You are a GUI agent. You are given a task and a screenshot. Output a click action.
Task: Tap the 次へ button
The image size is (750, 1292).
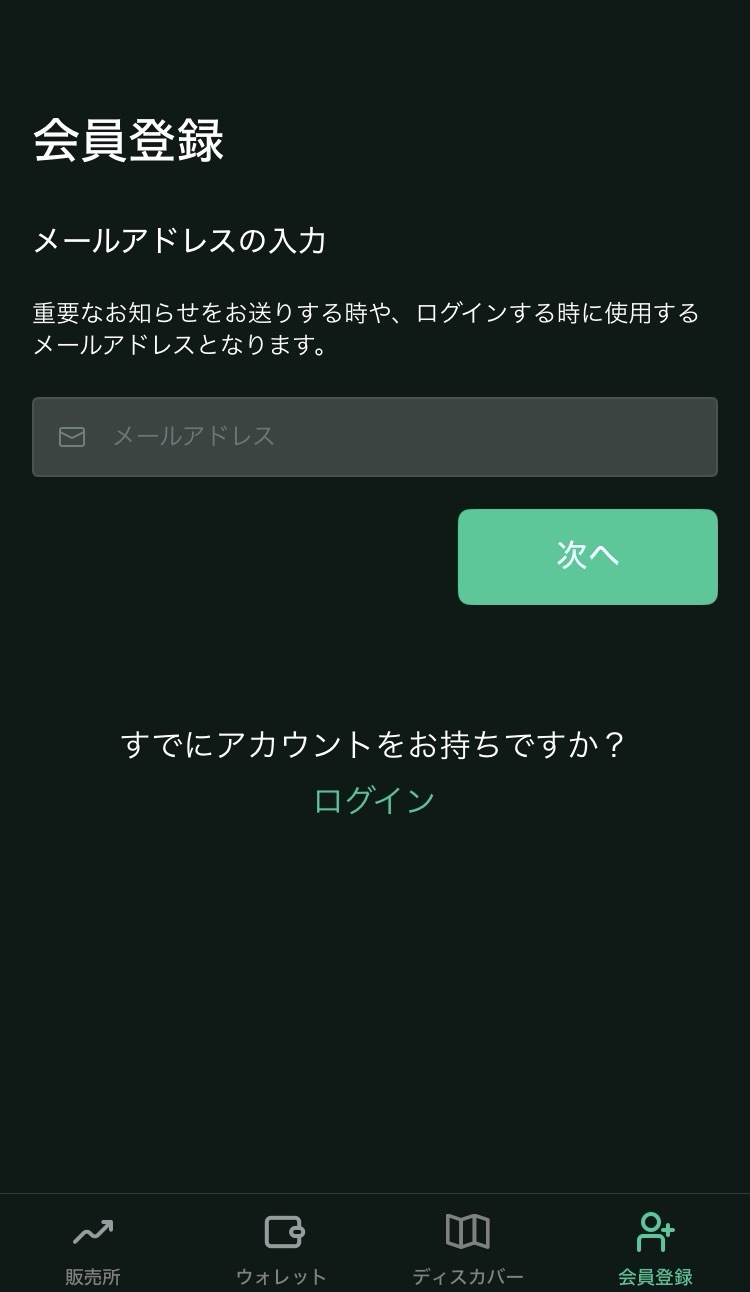[588, 557]
